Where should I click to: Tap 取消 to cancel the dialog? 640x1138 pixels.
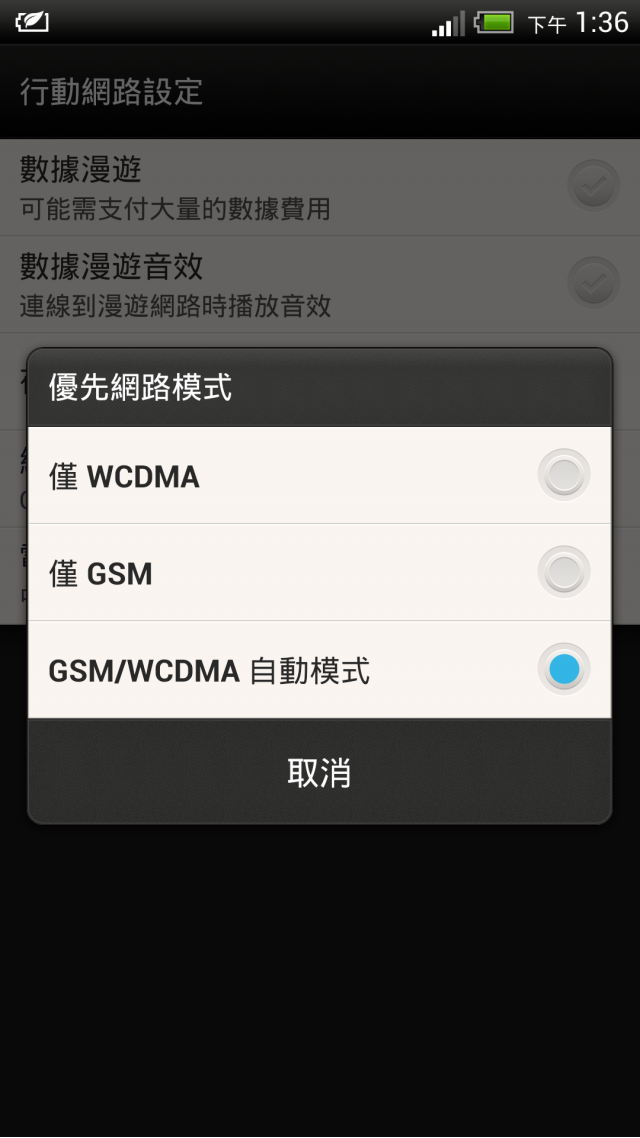tap(319, 772)
